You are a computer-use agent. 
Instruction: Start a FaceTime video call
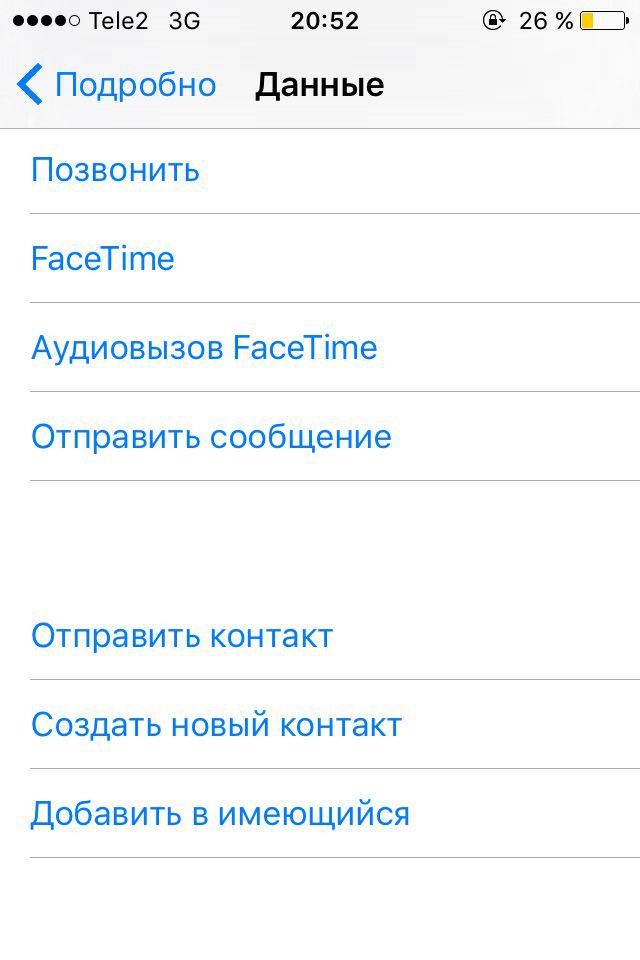103,259
